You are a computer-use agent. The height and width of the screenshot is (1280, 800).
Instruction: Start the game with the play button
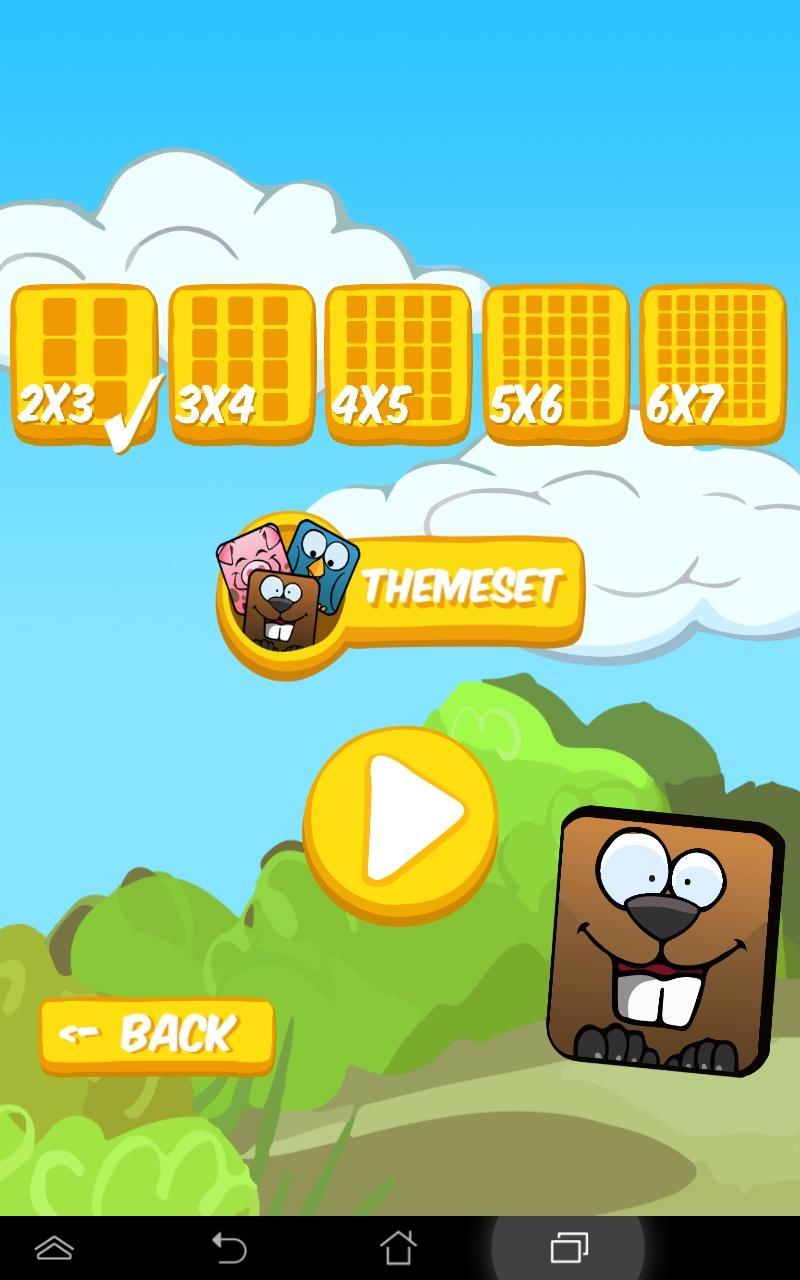pyautogui.click(x=400, y=820)
